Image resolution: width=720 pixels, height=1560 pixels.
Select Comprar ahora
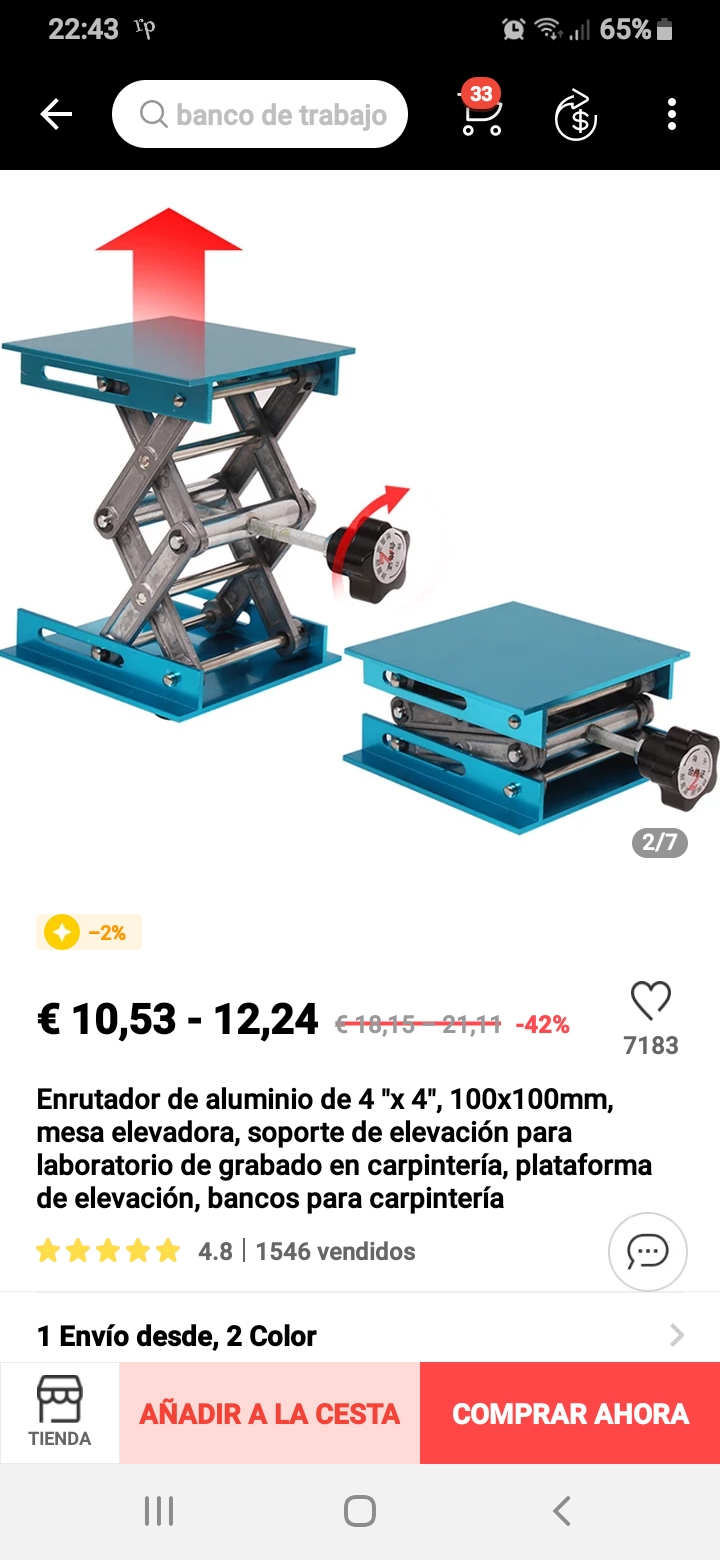click(x=570, y=1413)
